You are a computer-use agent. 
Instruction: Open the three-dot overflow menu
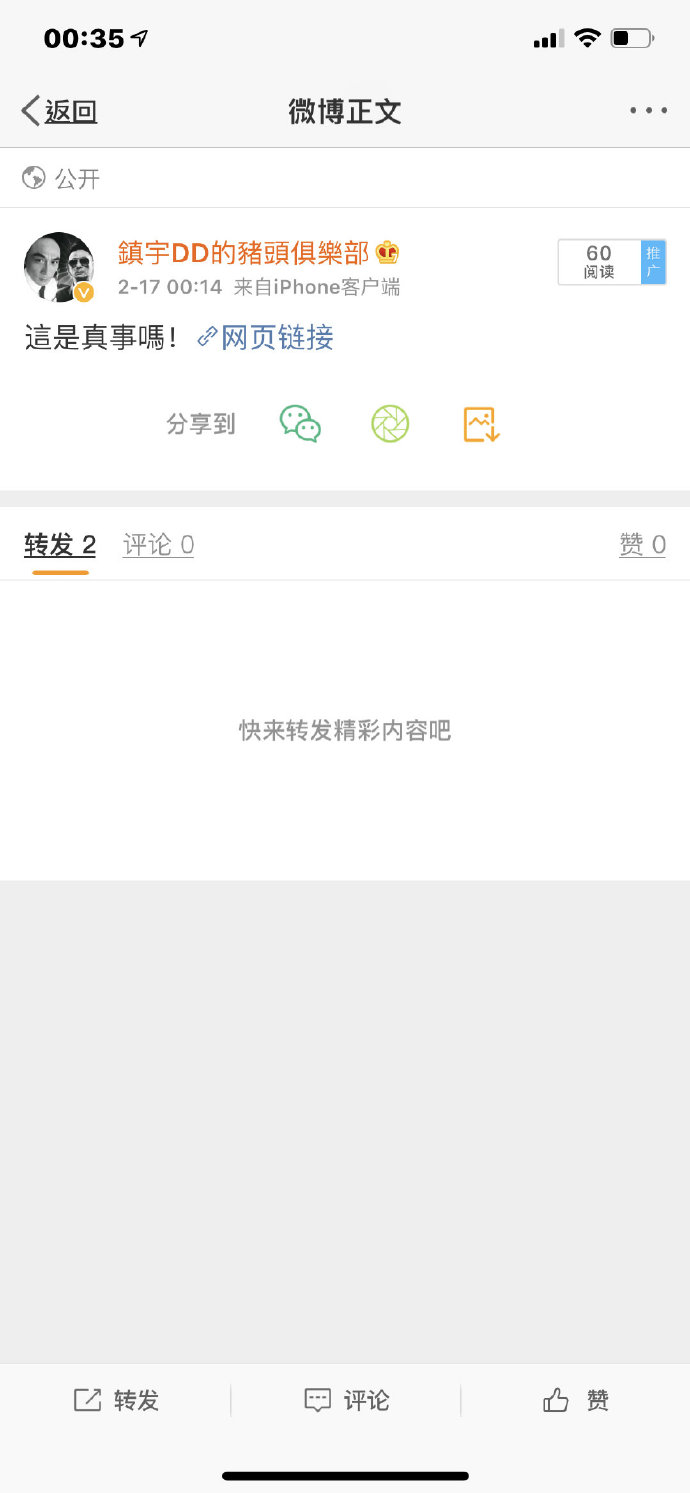tap(648, 111)
